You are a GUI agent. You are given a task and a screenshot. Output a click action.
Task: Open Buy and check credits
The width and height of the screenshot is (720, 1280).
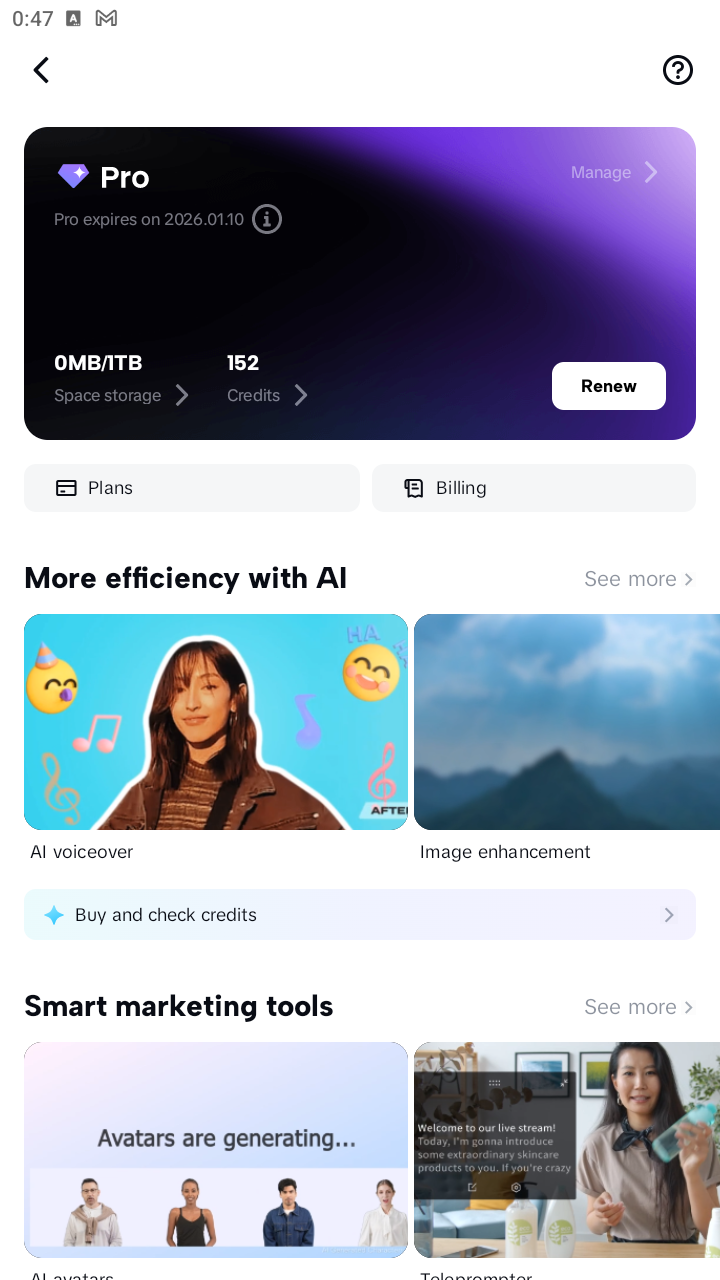(360, 915)
